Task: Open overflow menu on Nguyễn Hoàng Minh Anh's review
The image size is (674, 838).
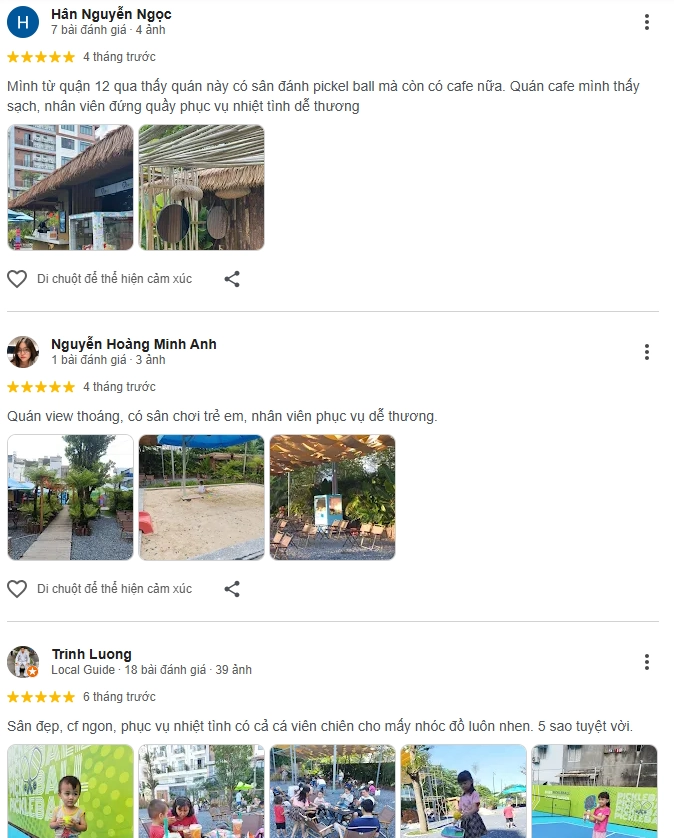Action: [647, 352]
